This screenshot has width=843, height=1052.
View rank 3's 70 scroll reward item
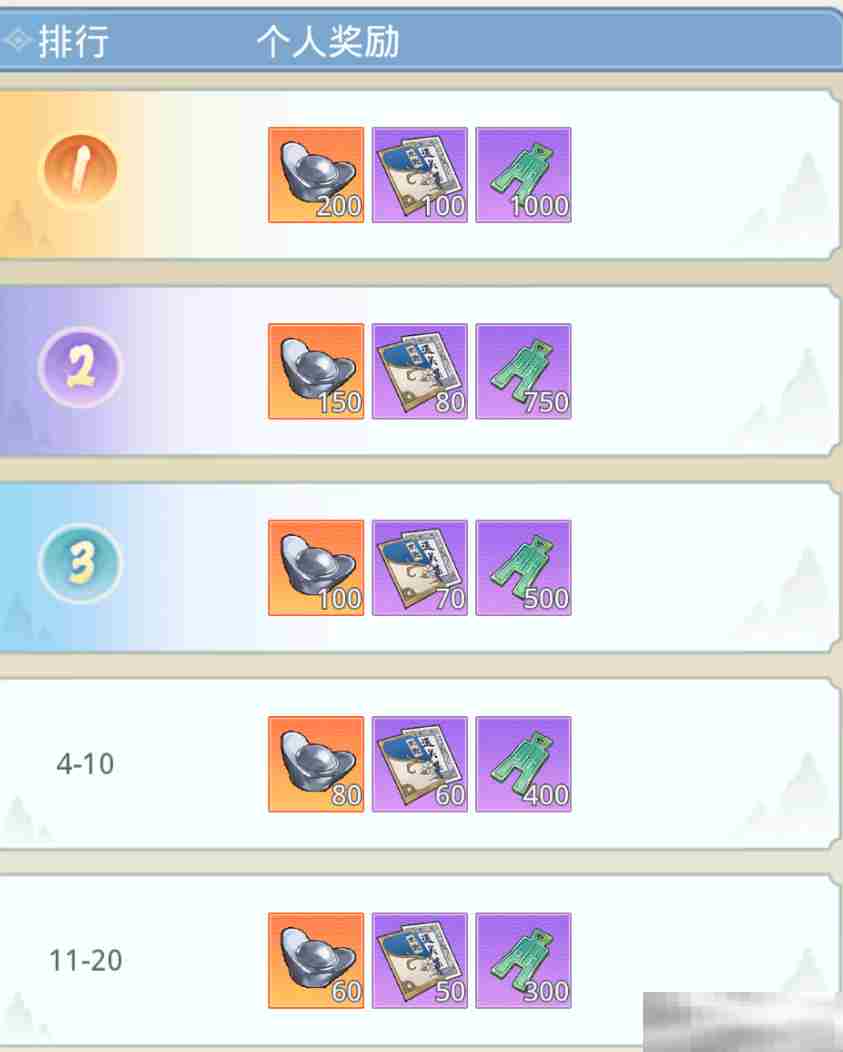tap(420, 567)
